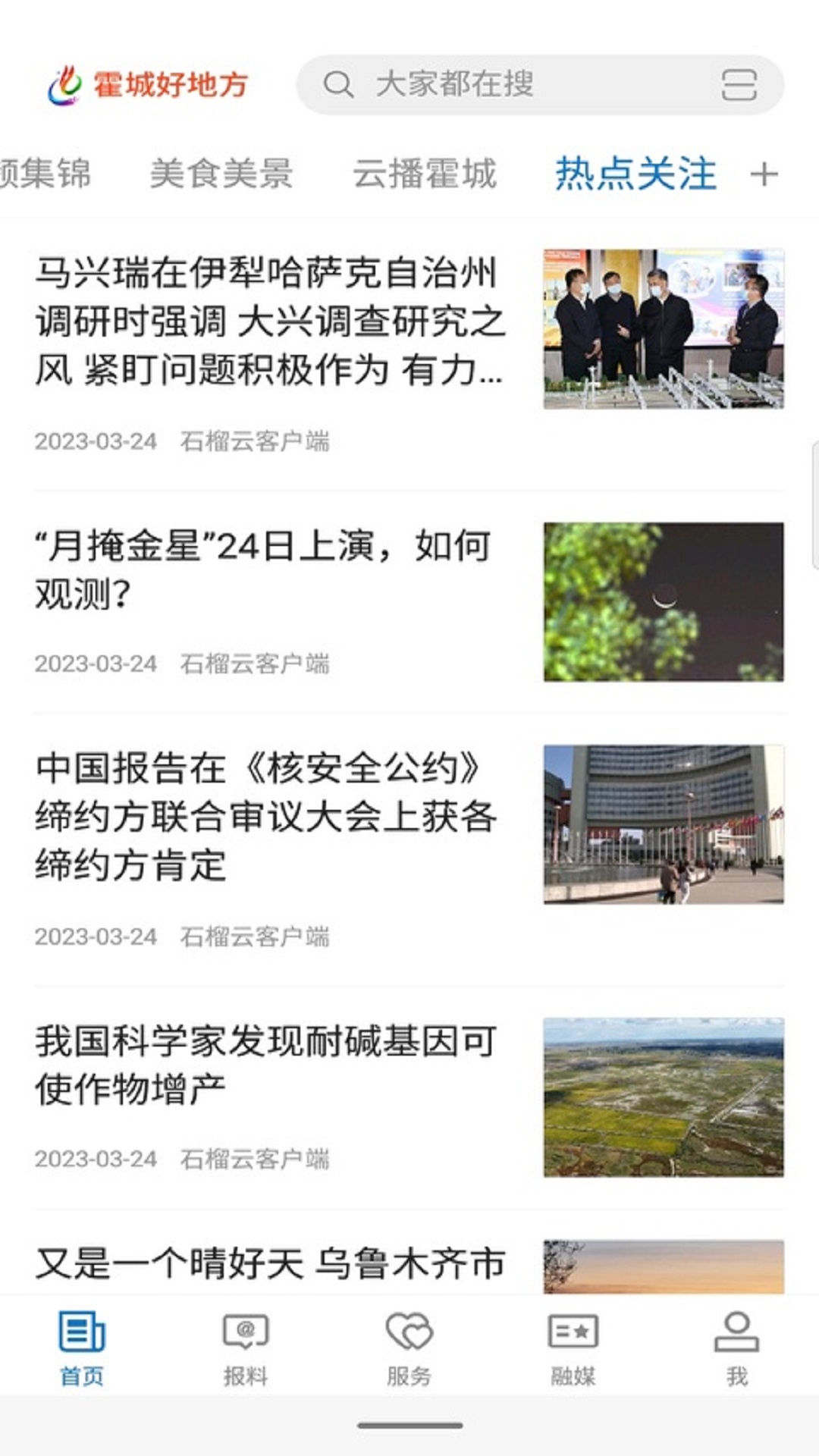819x1456 pixels.
Task: Click the 霍城好地方 app logo
Action: pos(149,85)
